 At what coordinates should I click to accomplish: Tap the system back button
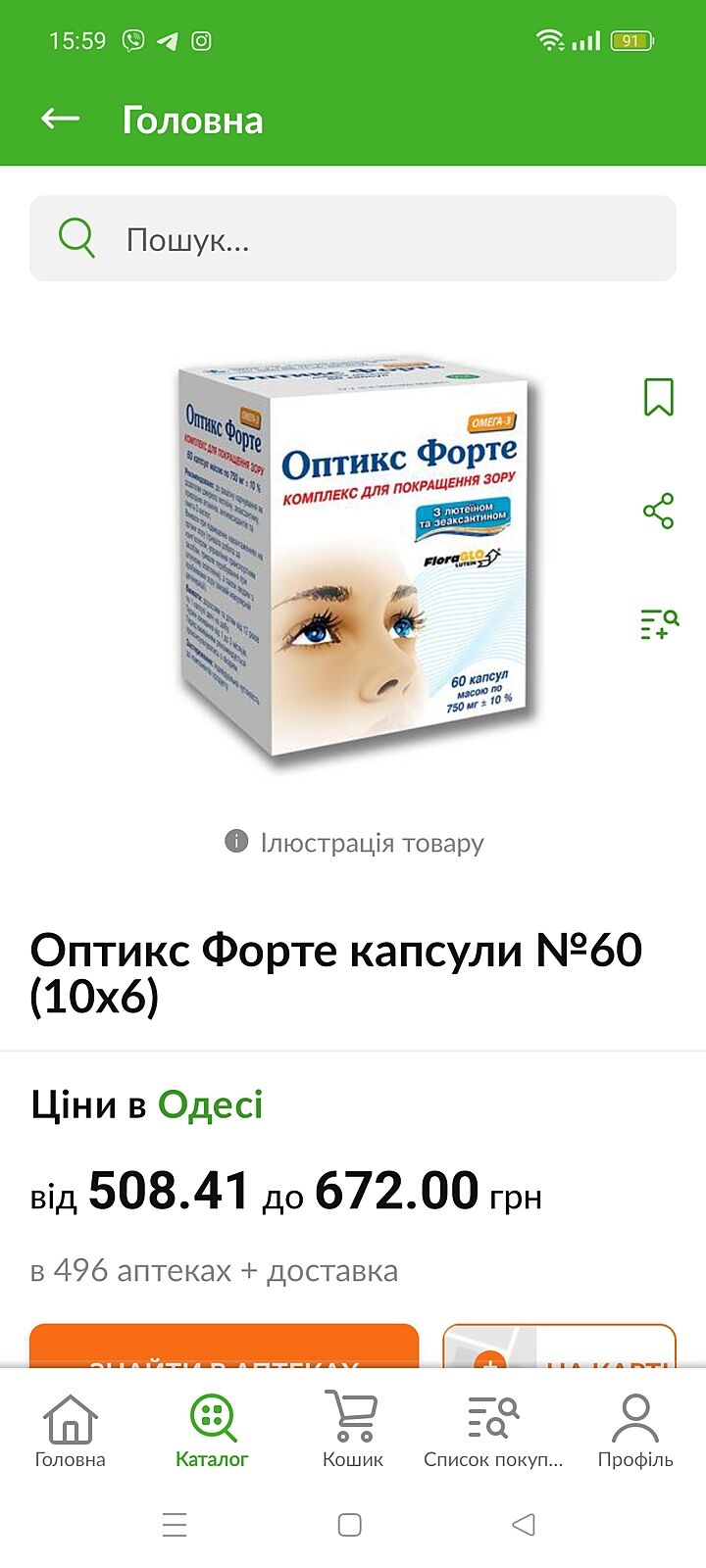pyautogui.click(x=524, y=1525)
